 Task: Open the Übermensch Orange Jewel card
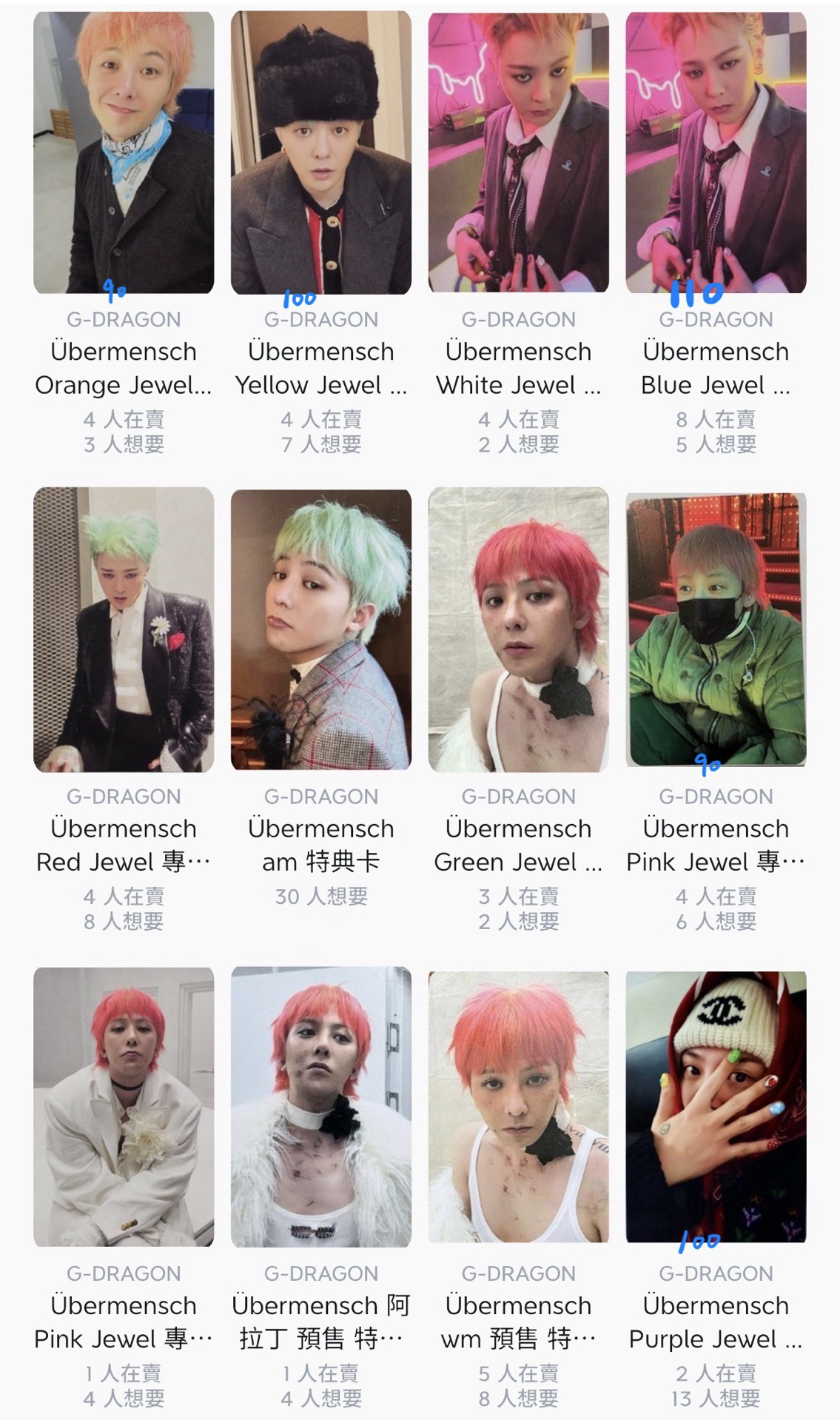[x=124, y=152]
